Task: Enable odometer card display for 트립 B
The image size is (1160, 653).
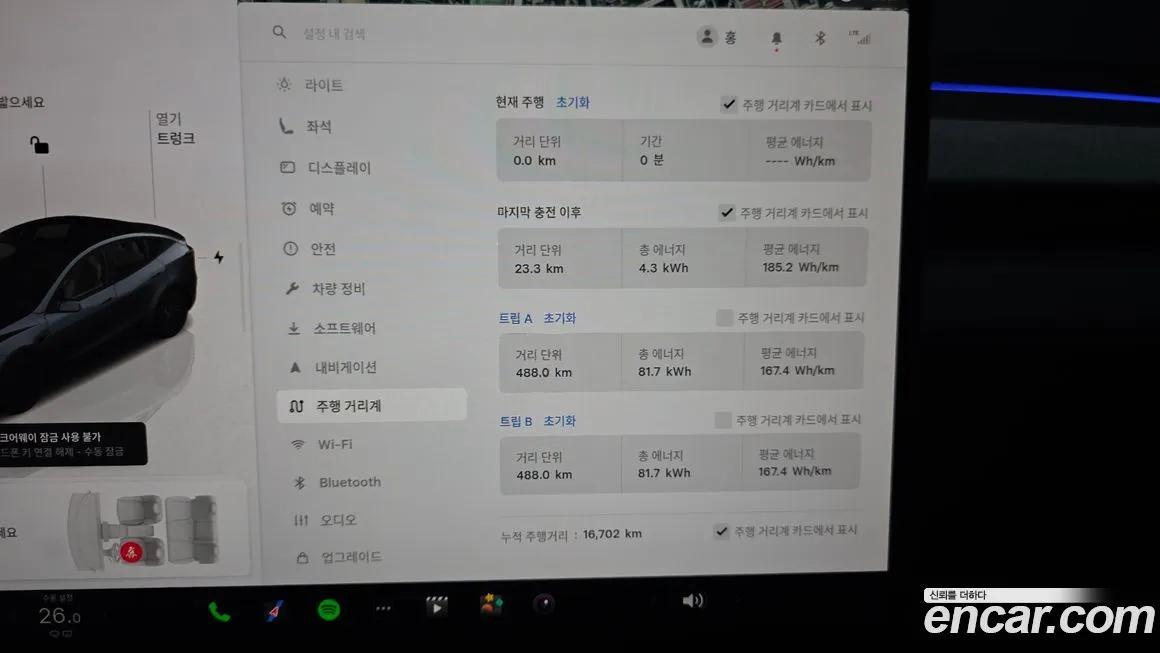Action: [x=723, y=420]
